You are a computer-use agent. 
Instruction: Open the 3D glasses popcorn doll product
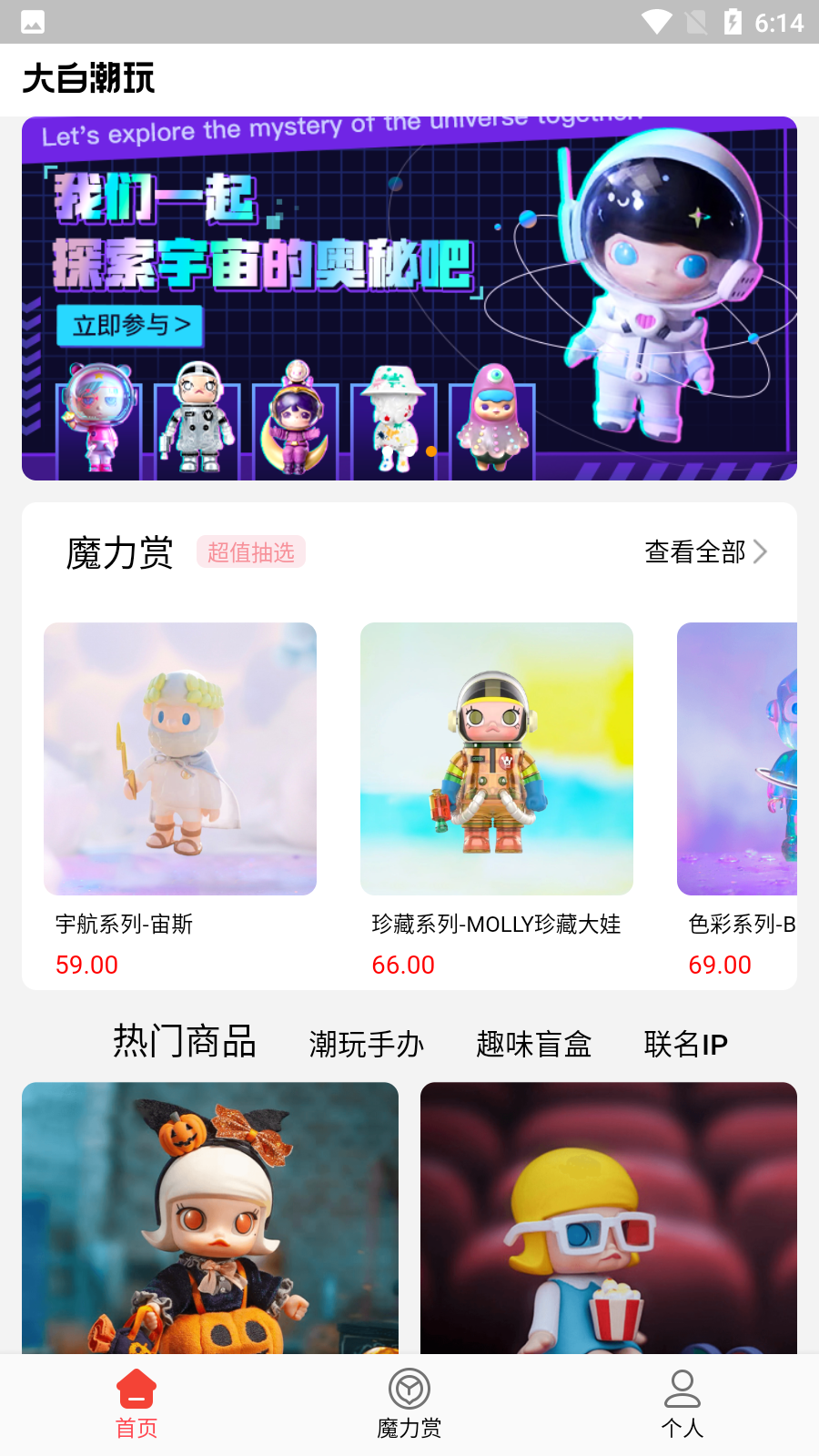[609, 1218]
